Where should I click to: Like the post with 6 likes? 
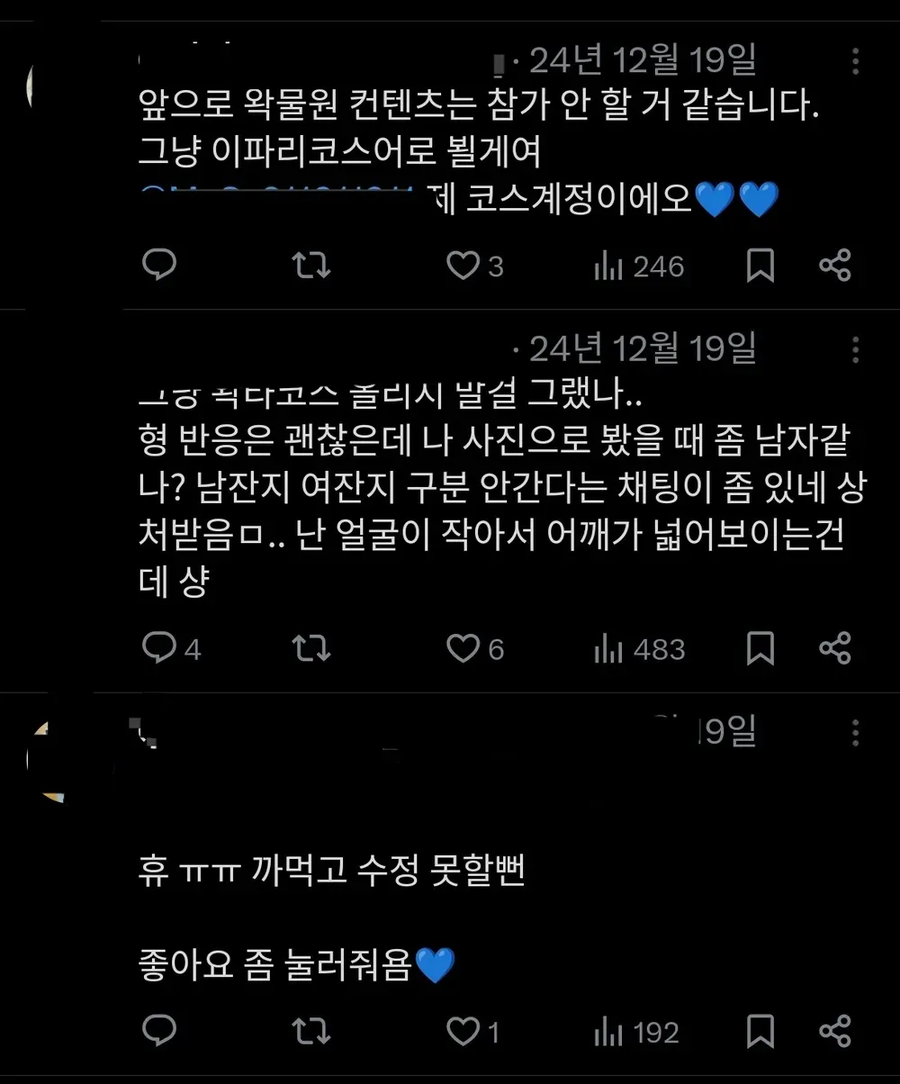[x=463, y=648]
